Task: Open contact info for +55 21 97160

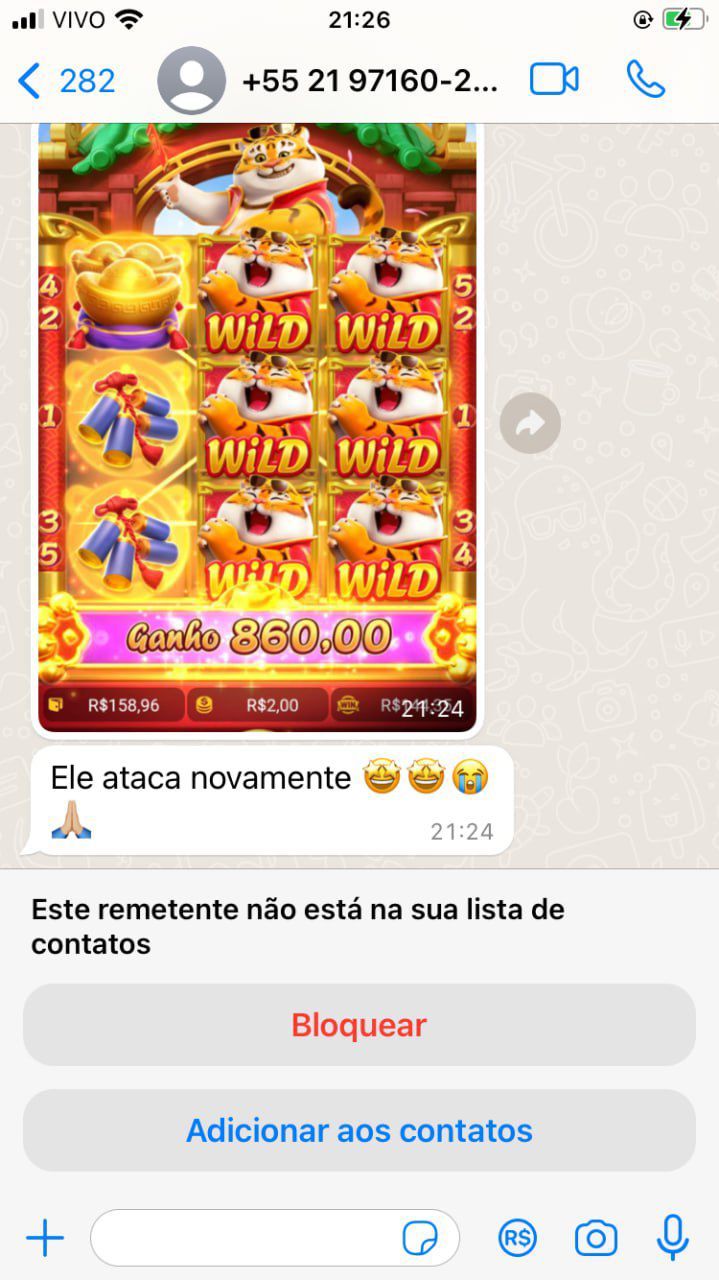Action: click(369, 81)
